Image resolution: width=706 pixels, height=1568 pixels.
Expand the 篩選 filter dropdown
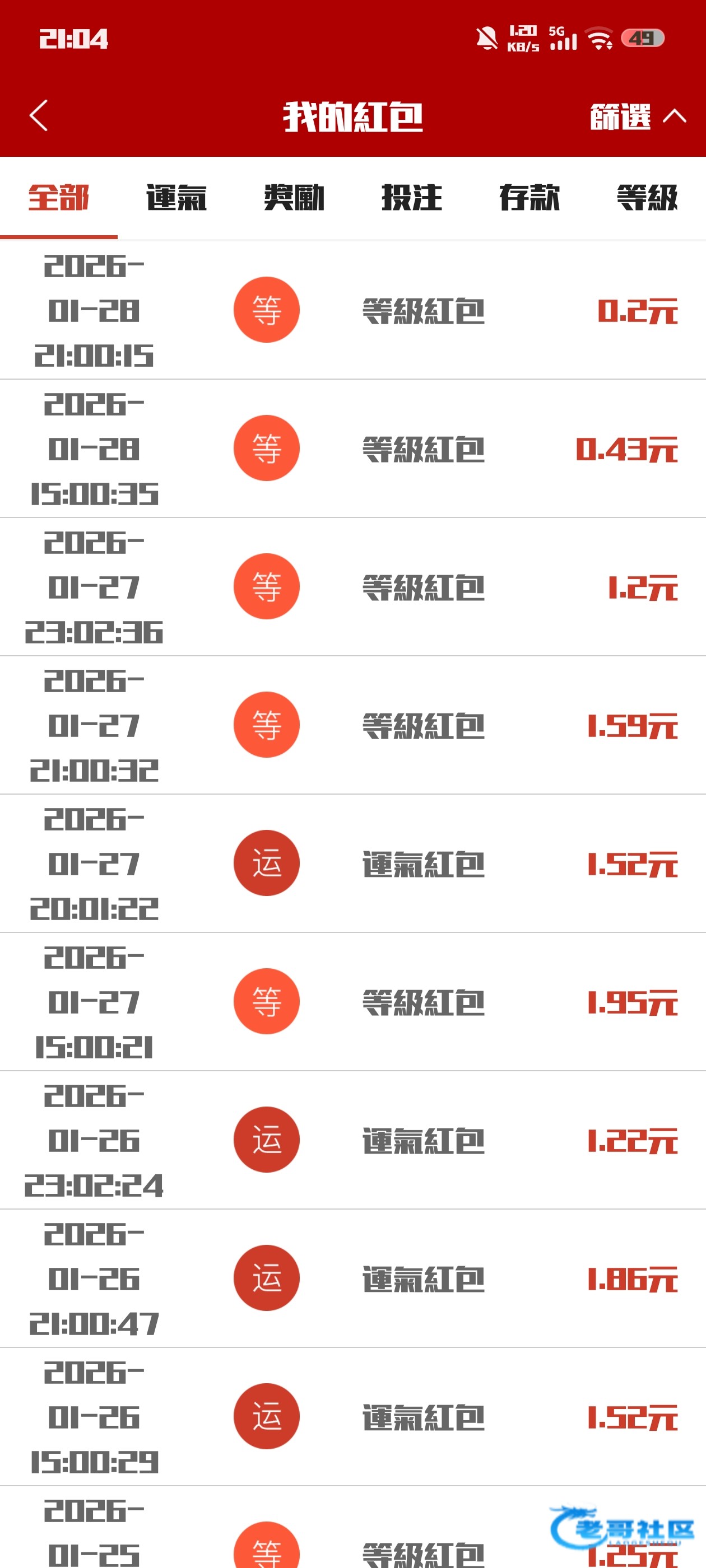(637, 116)
